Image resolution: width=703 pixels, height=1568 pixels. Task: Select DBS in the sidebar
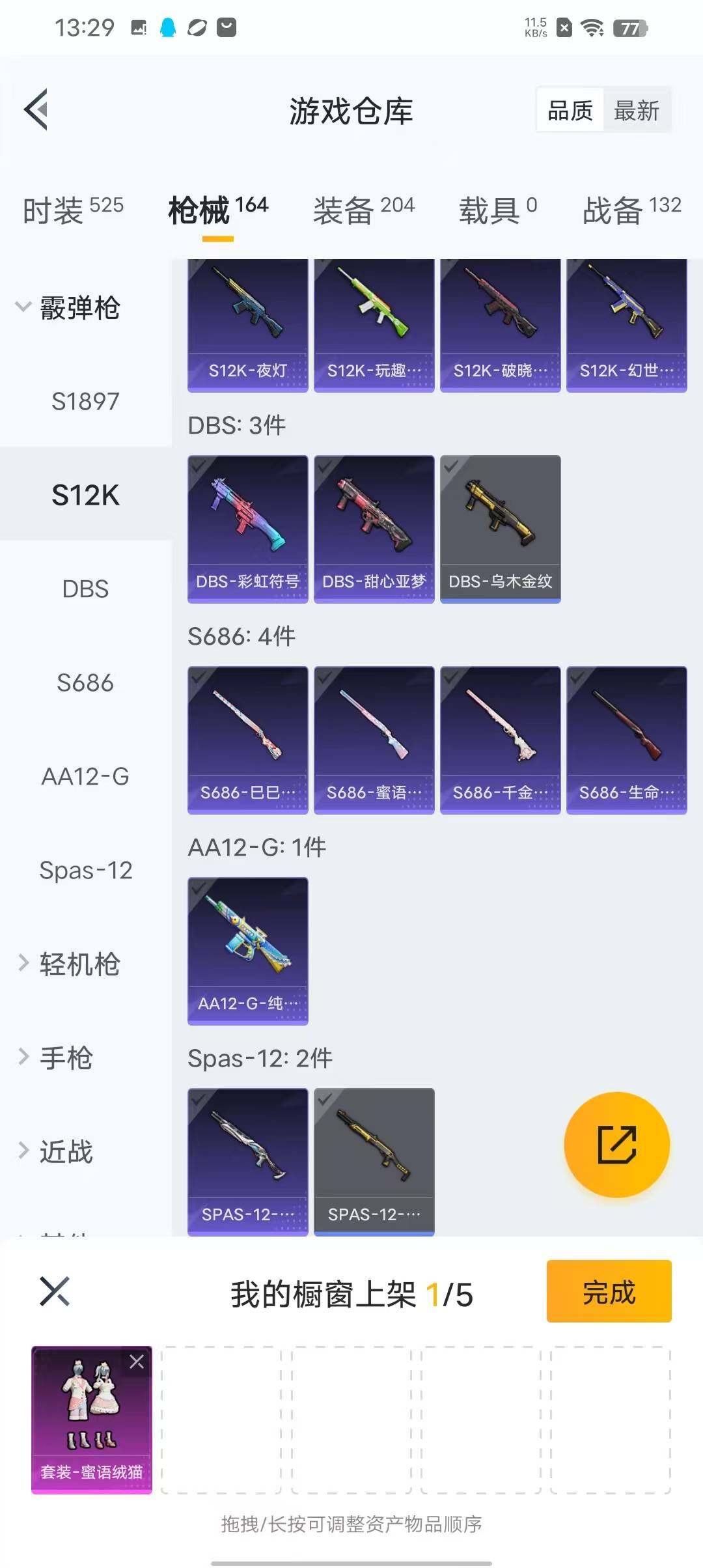point(85,589)
